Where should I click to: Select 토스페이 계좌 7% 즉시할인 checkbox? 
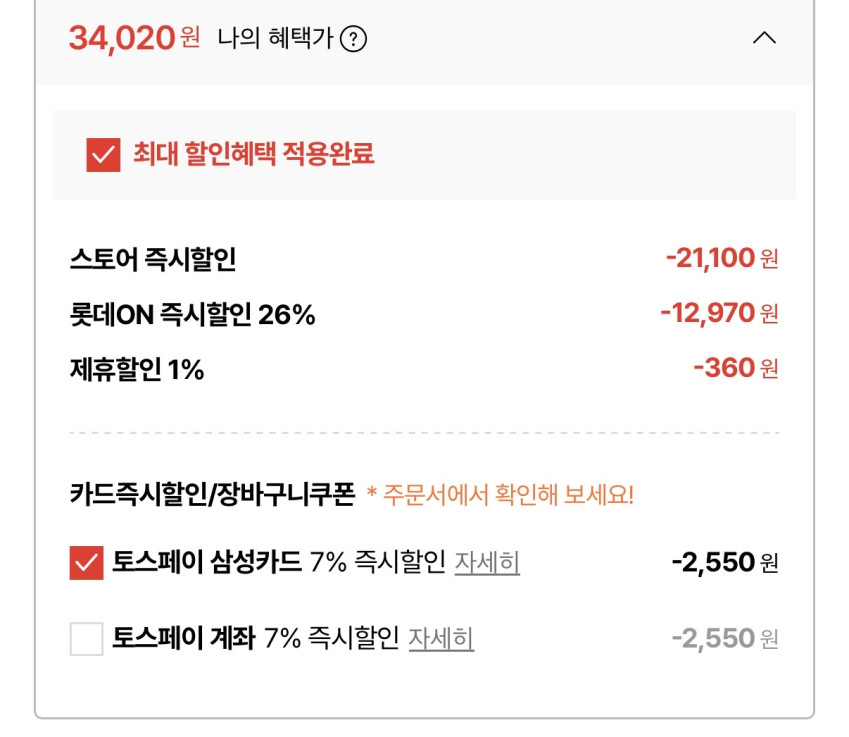[x=87, y=639]
